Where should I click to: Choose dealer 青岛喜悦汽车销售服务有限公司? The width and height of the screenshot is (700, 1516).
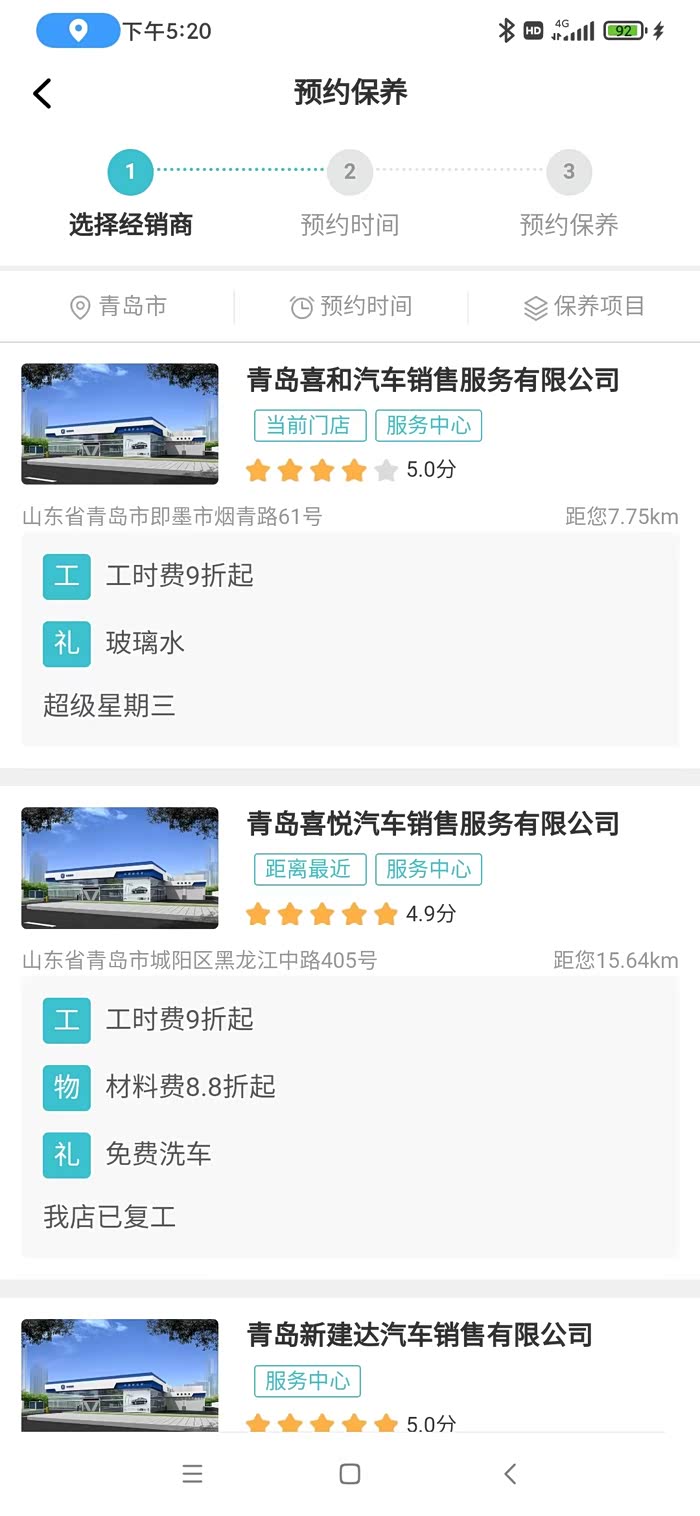[432, 825]
